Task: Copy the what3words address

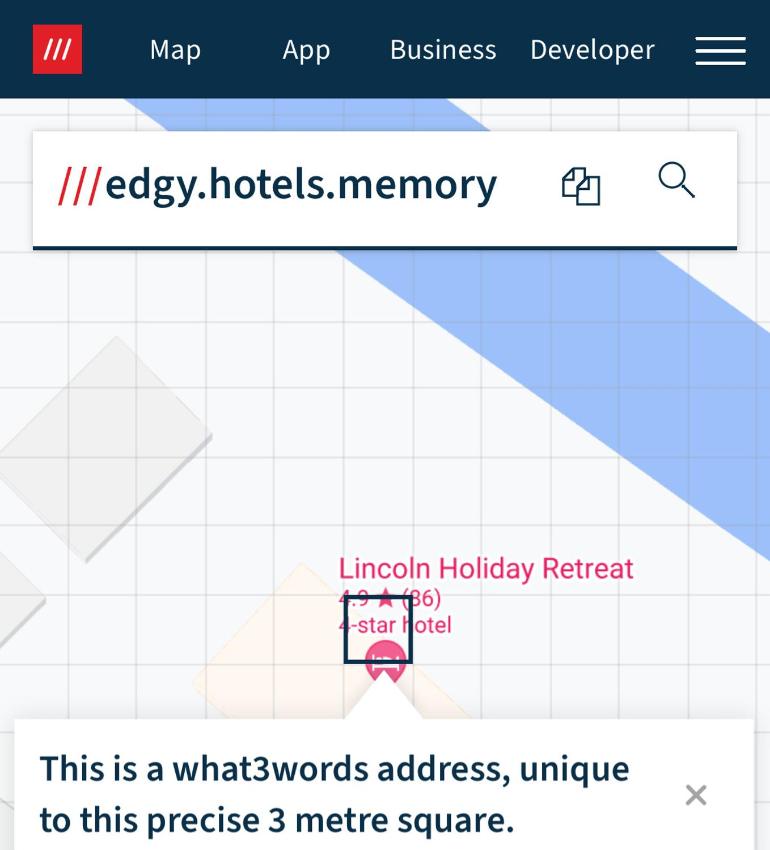Action: [x=581, y=186]
